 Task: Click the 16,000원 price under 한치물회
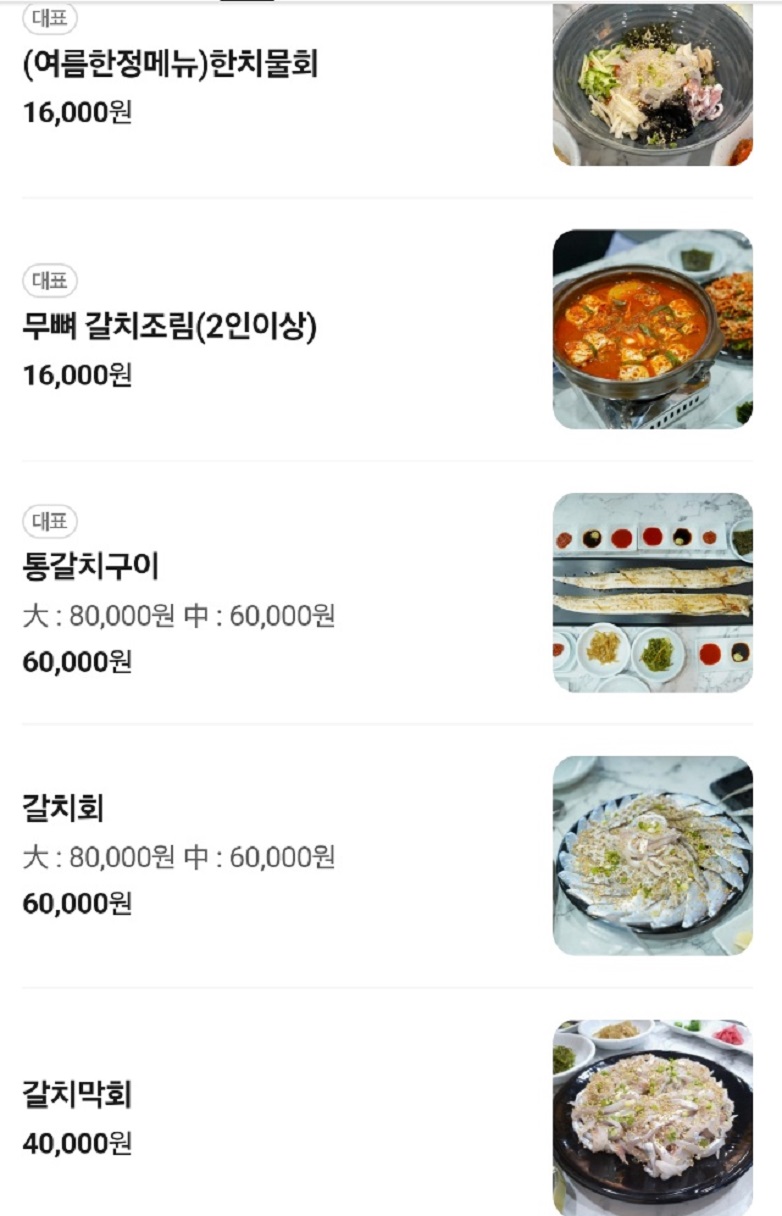(x=75, y=111)
